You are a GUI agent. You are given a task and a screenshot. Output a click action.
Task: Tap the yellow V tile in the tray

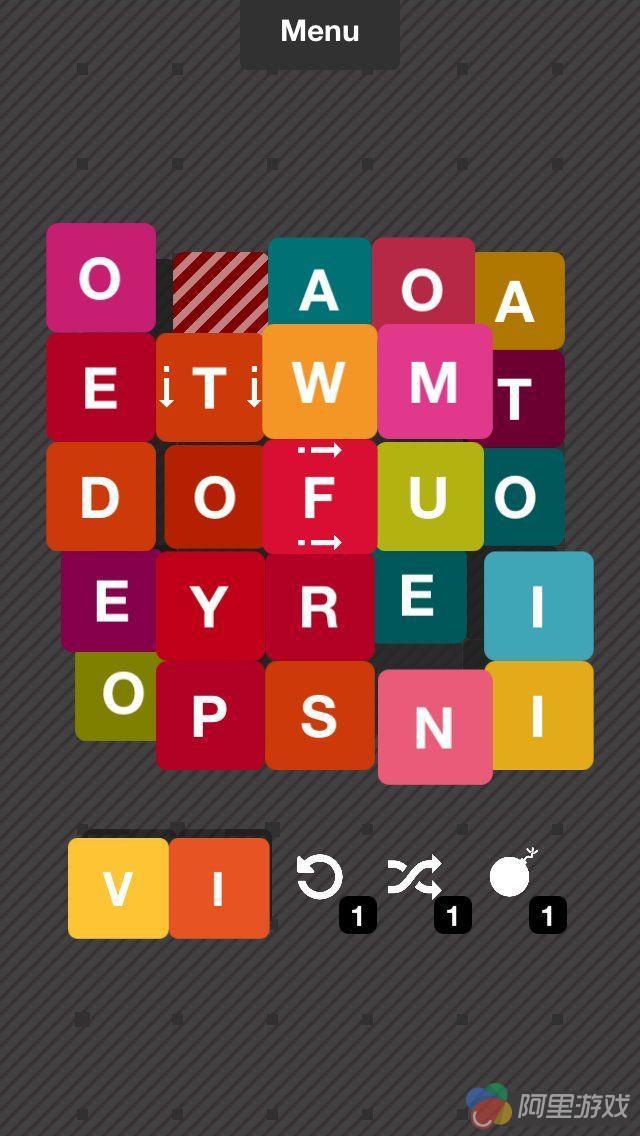(x=118, y=888)
